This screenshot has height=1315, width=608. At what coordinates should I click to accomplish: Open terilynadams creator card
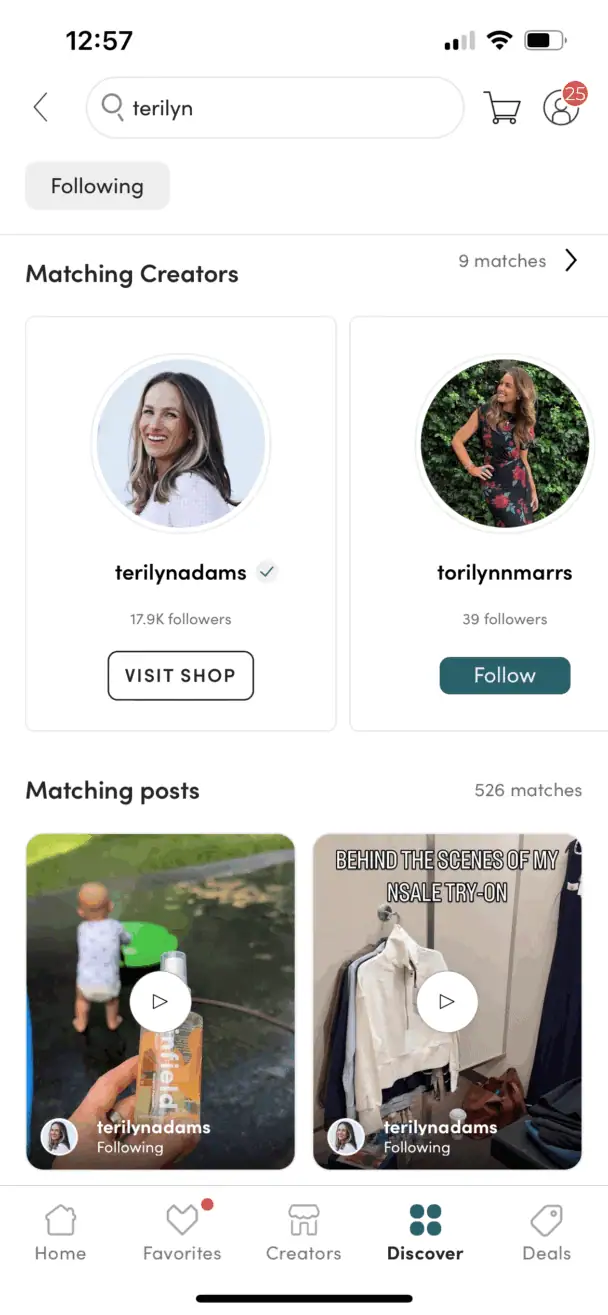click(x=180, y=445)
